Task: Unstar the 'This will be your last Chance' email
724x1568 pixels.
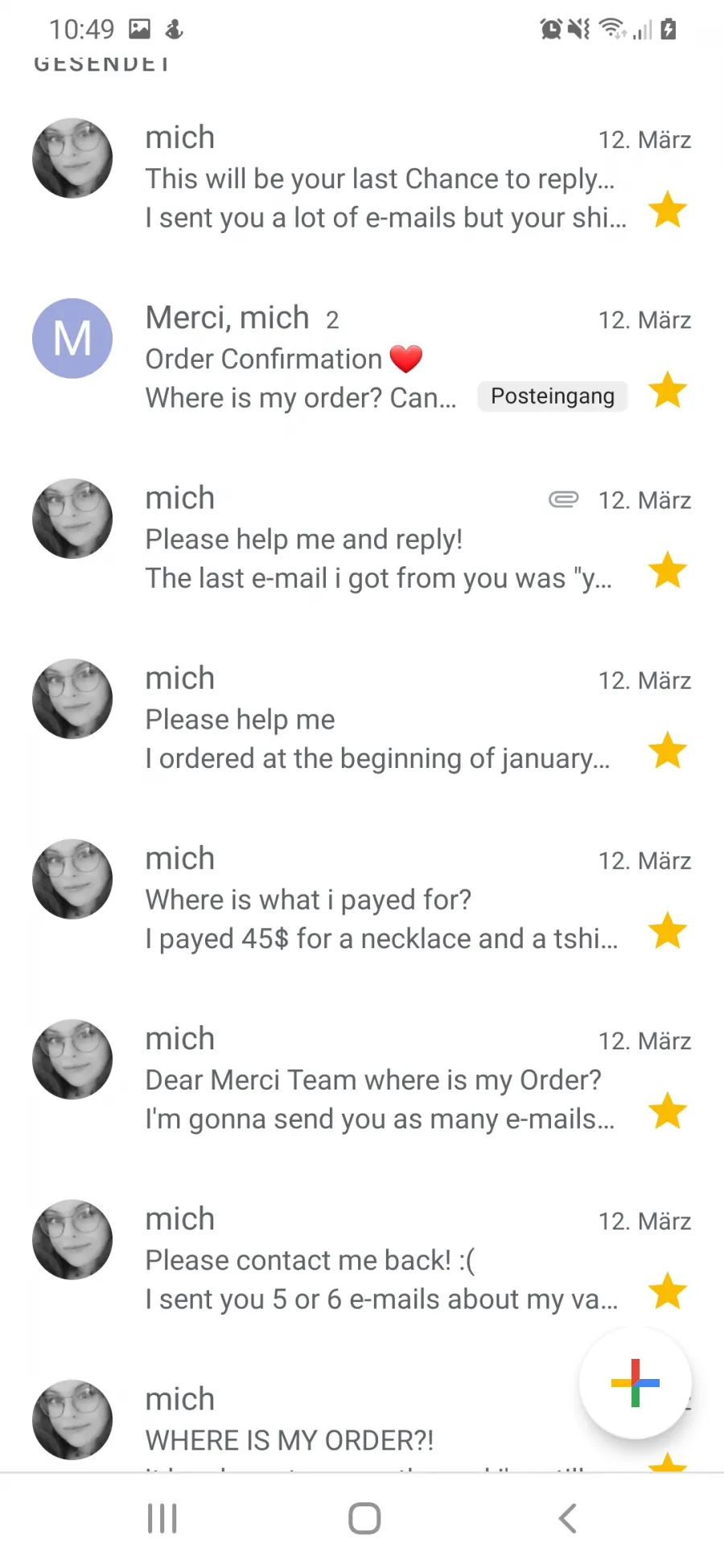Action: (668, 209)
